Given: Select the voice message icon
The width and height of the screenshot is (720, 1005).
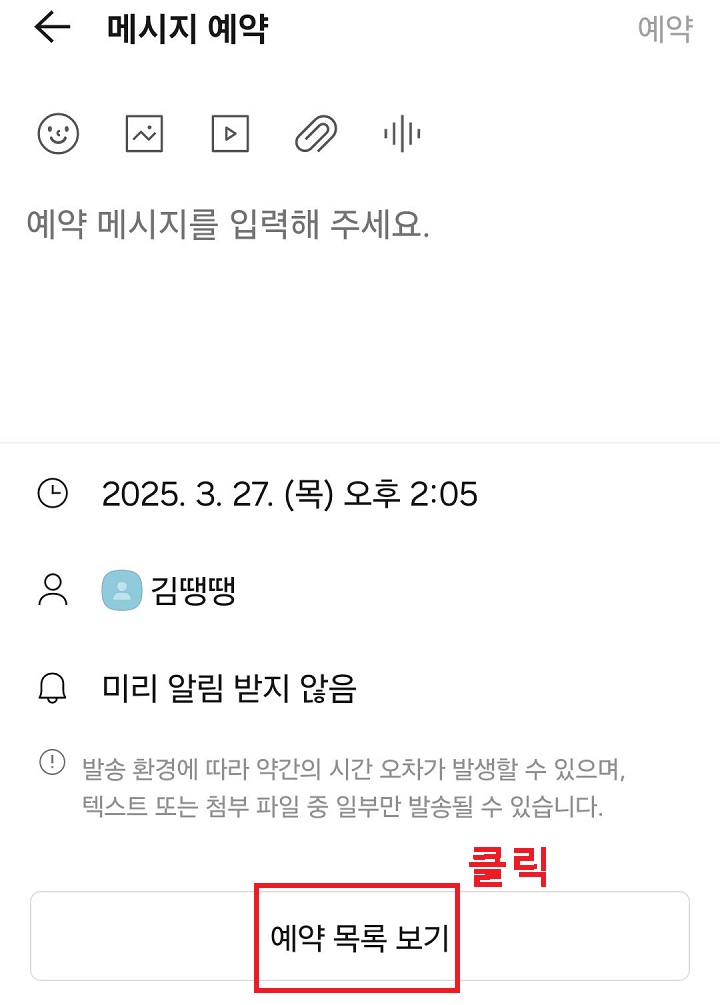Looking at the screenshot, I should click(400, 134).
